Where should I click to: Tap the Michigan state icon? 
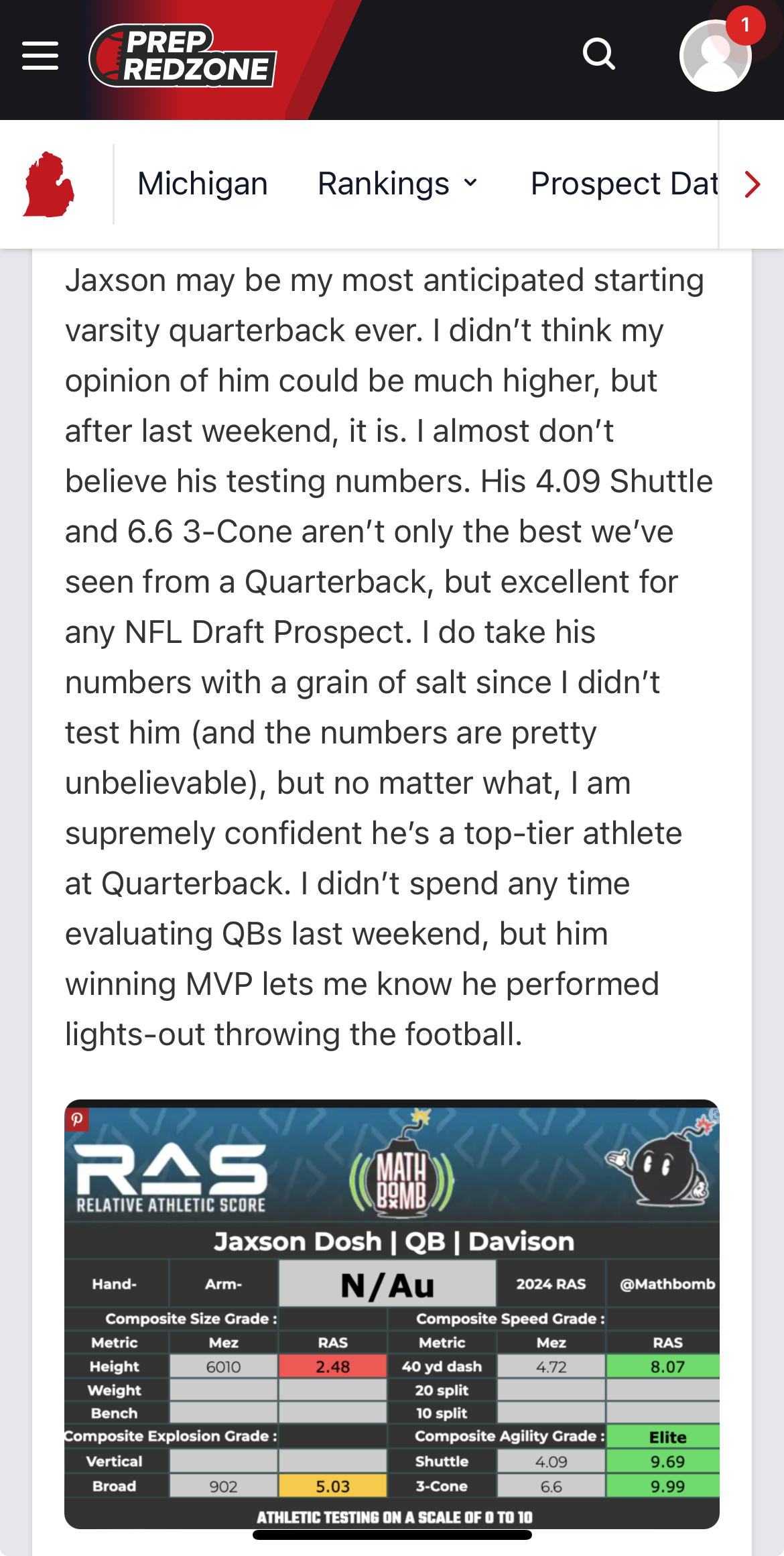coord(48,184)
